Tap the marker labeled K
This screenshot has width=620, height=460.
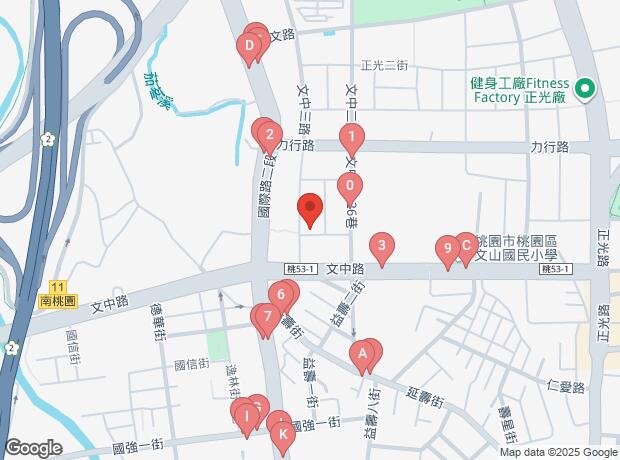[x=282, y=435]
